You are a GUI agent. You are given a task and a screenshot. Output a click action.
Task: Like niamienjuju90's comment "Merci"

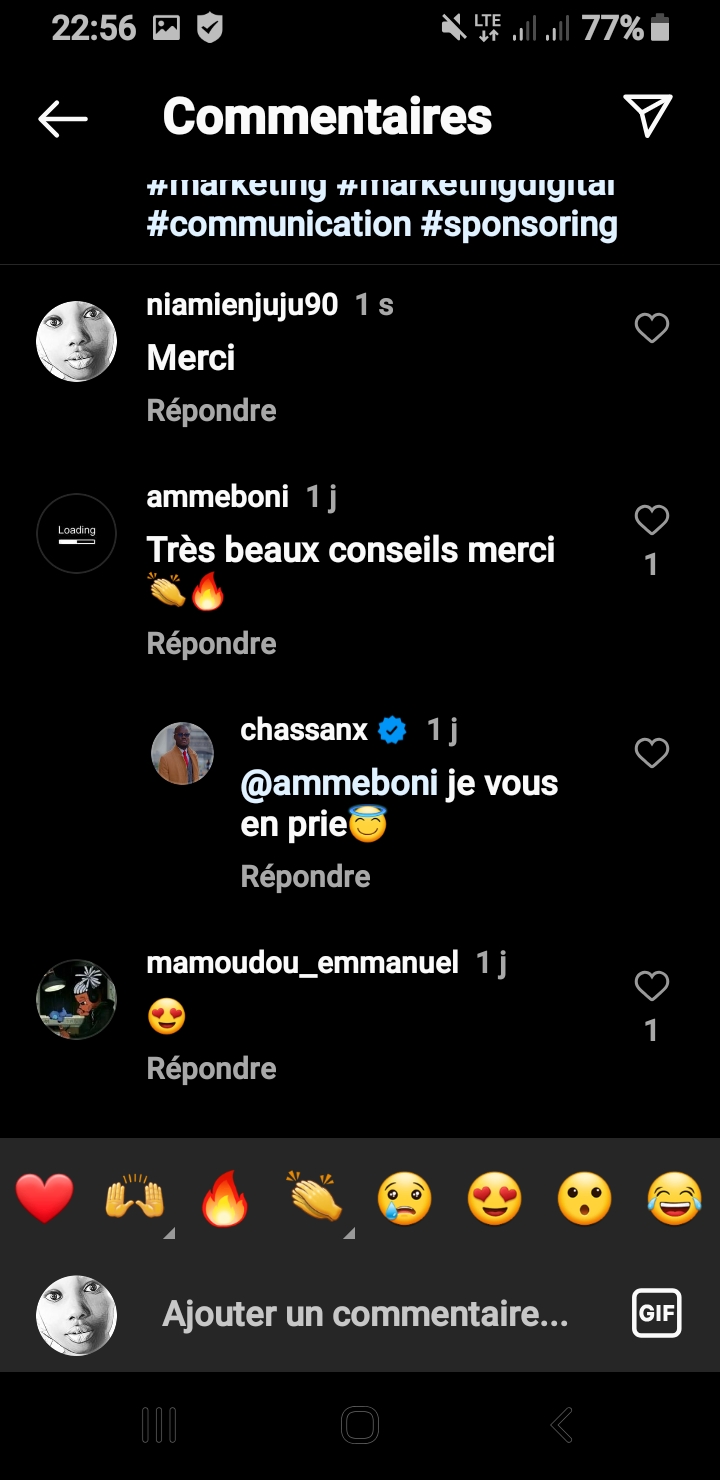tap(651, 328)
